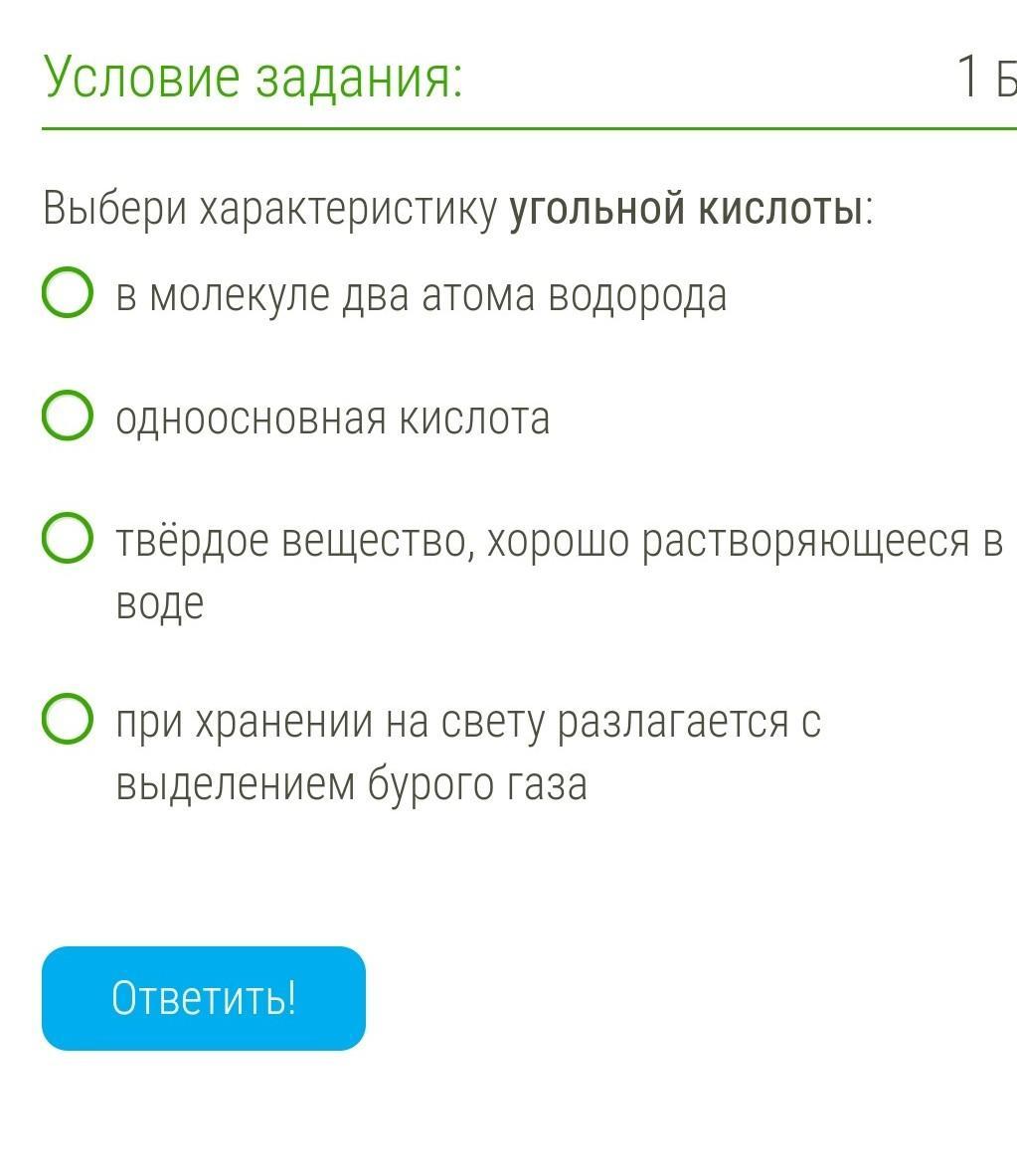Mark 'при хранении на свету разлагается' option
Screen dimensions: 1017x1176
[x=68, y=720]
